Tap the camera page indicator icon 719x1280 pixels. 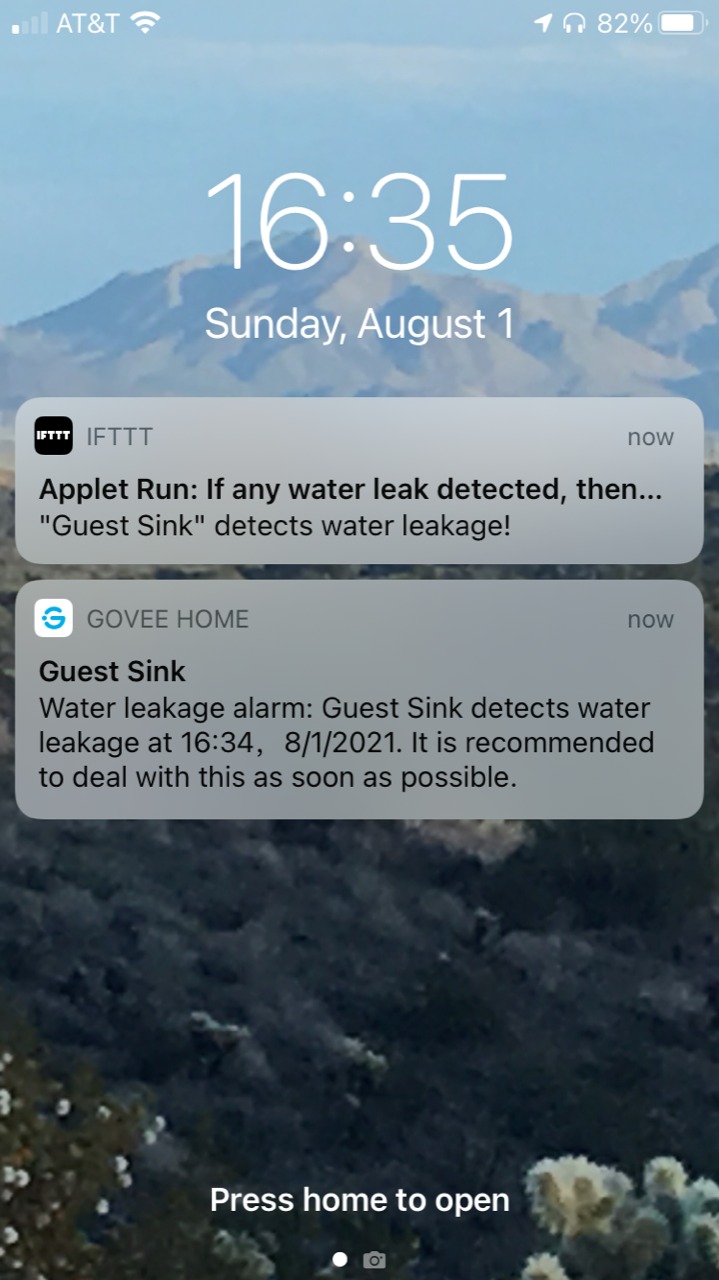(x=375, y=1260)
